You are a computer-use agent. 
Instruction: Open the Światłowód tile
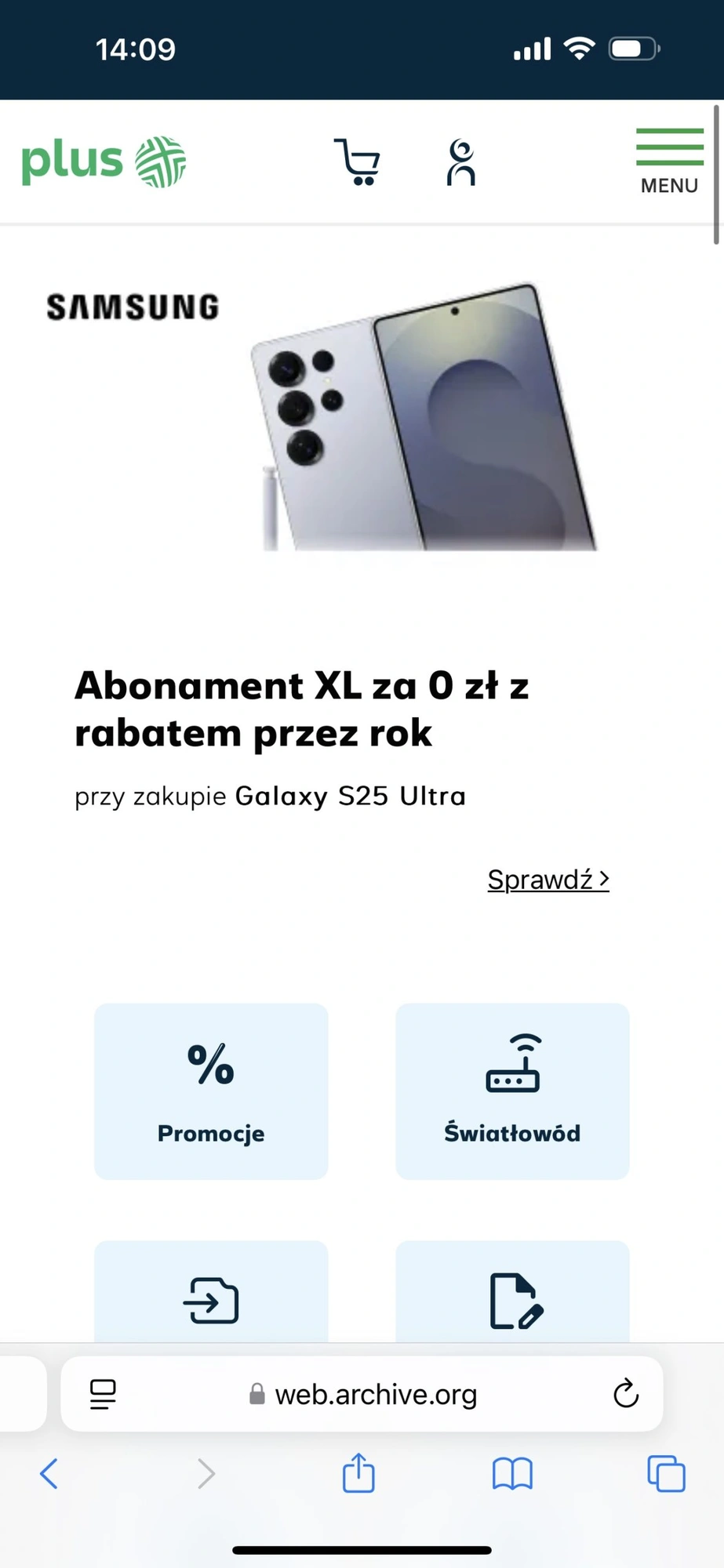(512, 1091)
